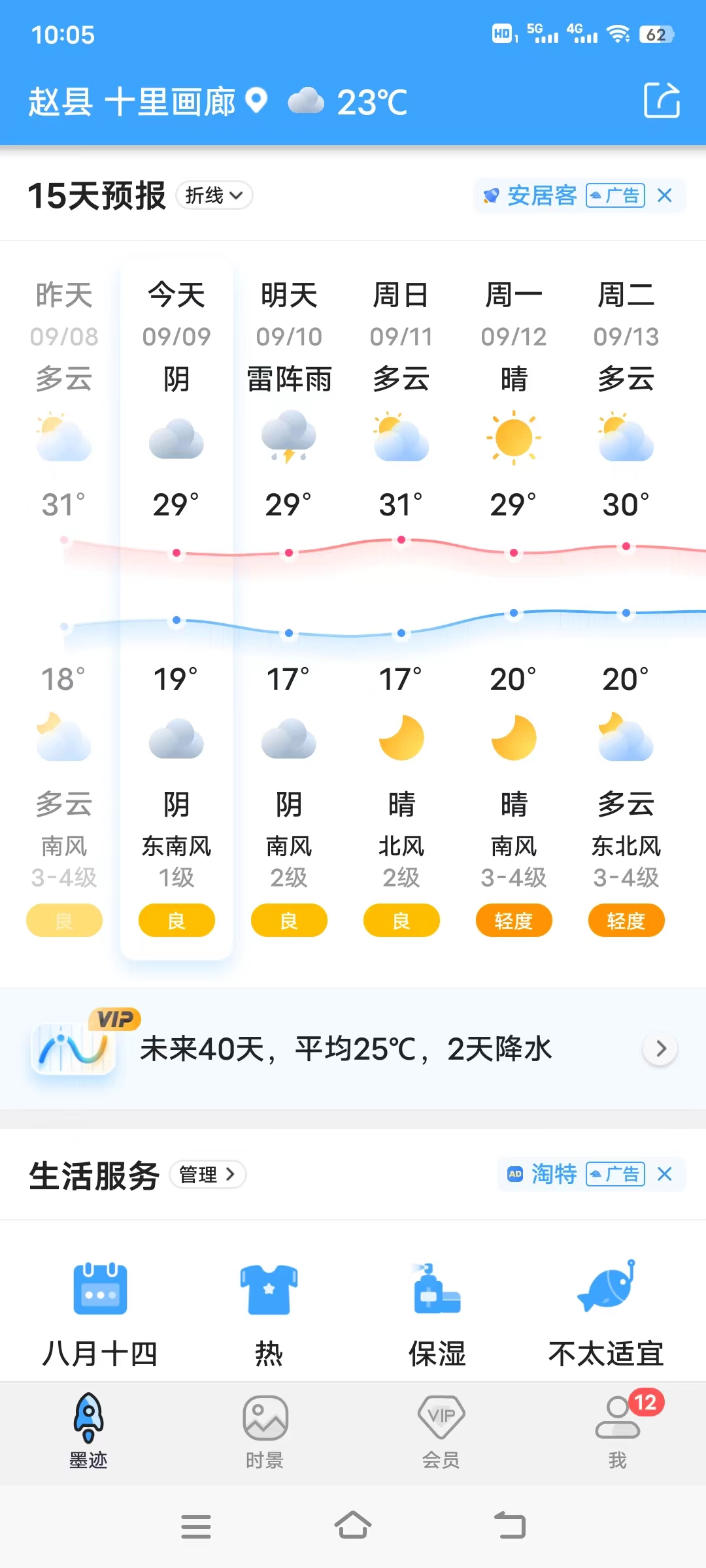This screenshot has height=1568, width=706.
Task: Open the 未来40天 VIP forecast banner
Action: pyautogui.click(x=353, y=1049)
